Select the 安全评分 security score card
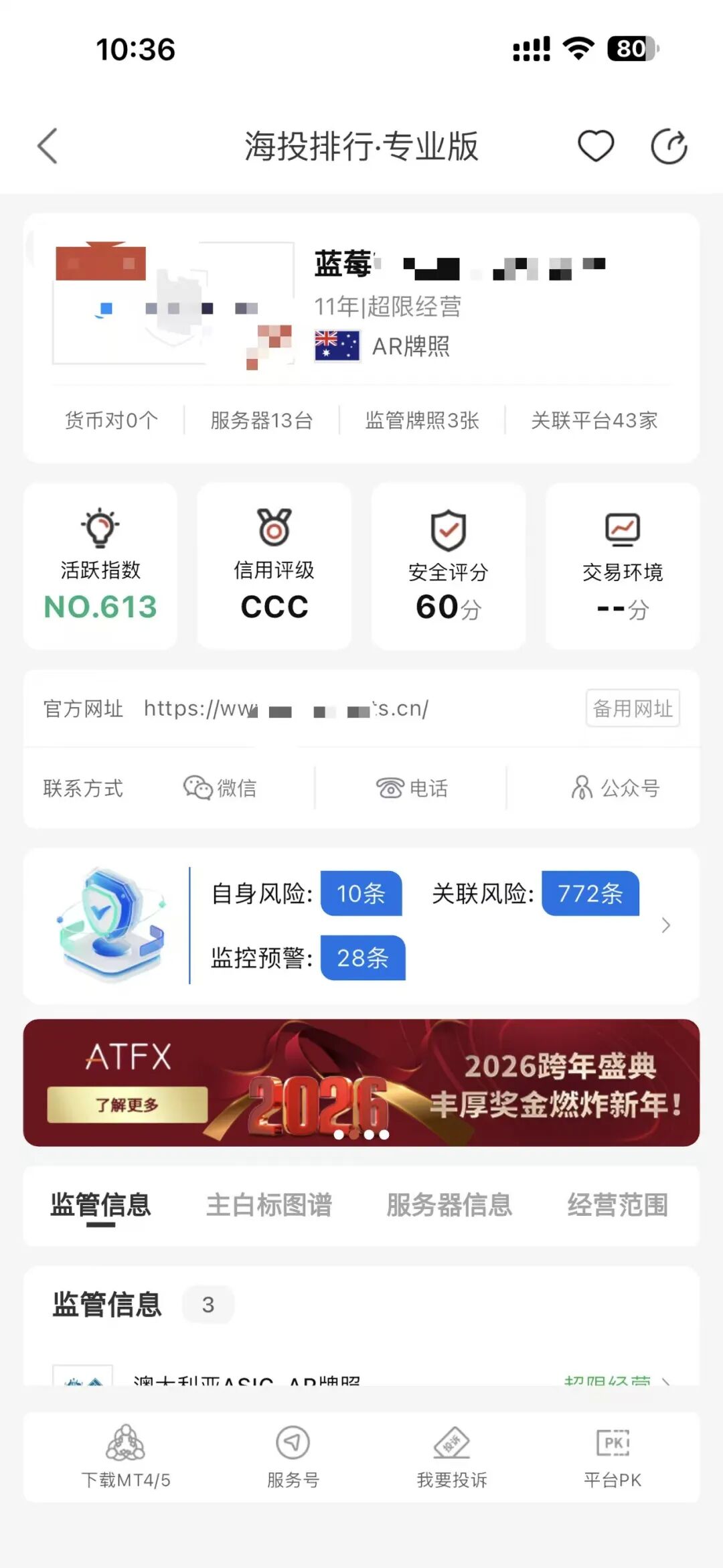723x1568 pixels. coord(447,566)
